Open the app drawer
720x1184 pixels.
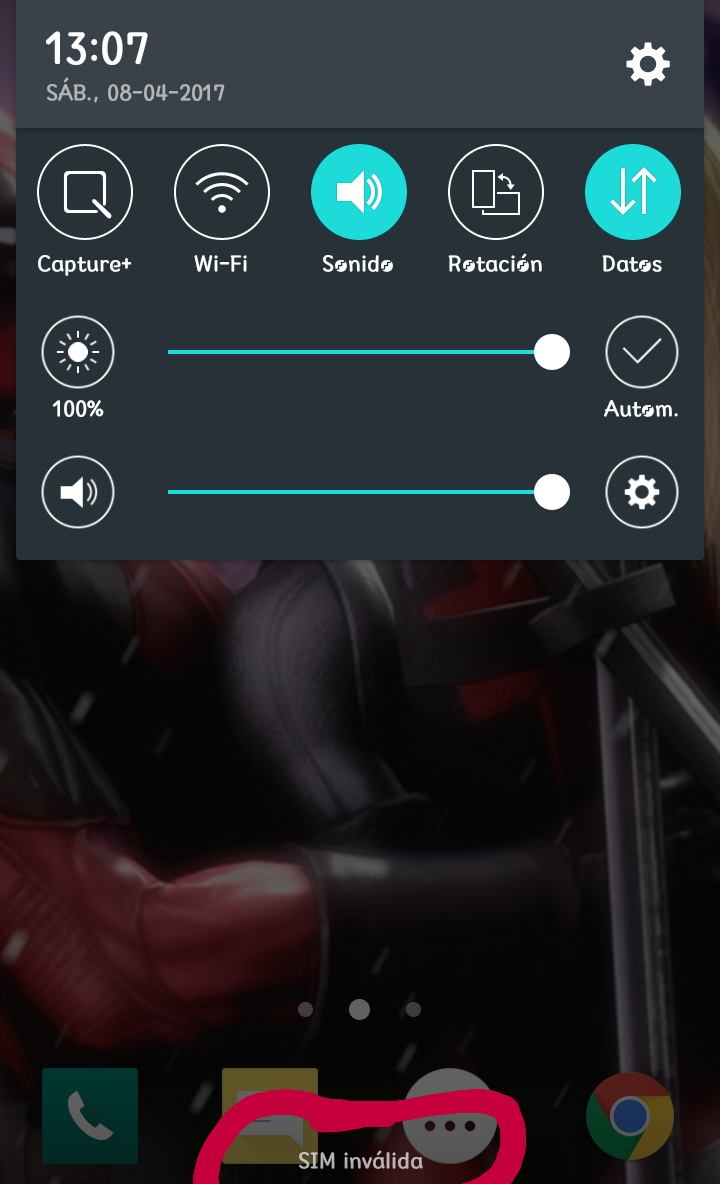click(450, 1116)
